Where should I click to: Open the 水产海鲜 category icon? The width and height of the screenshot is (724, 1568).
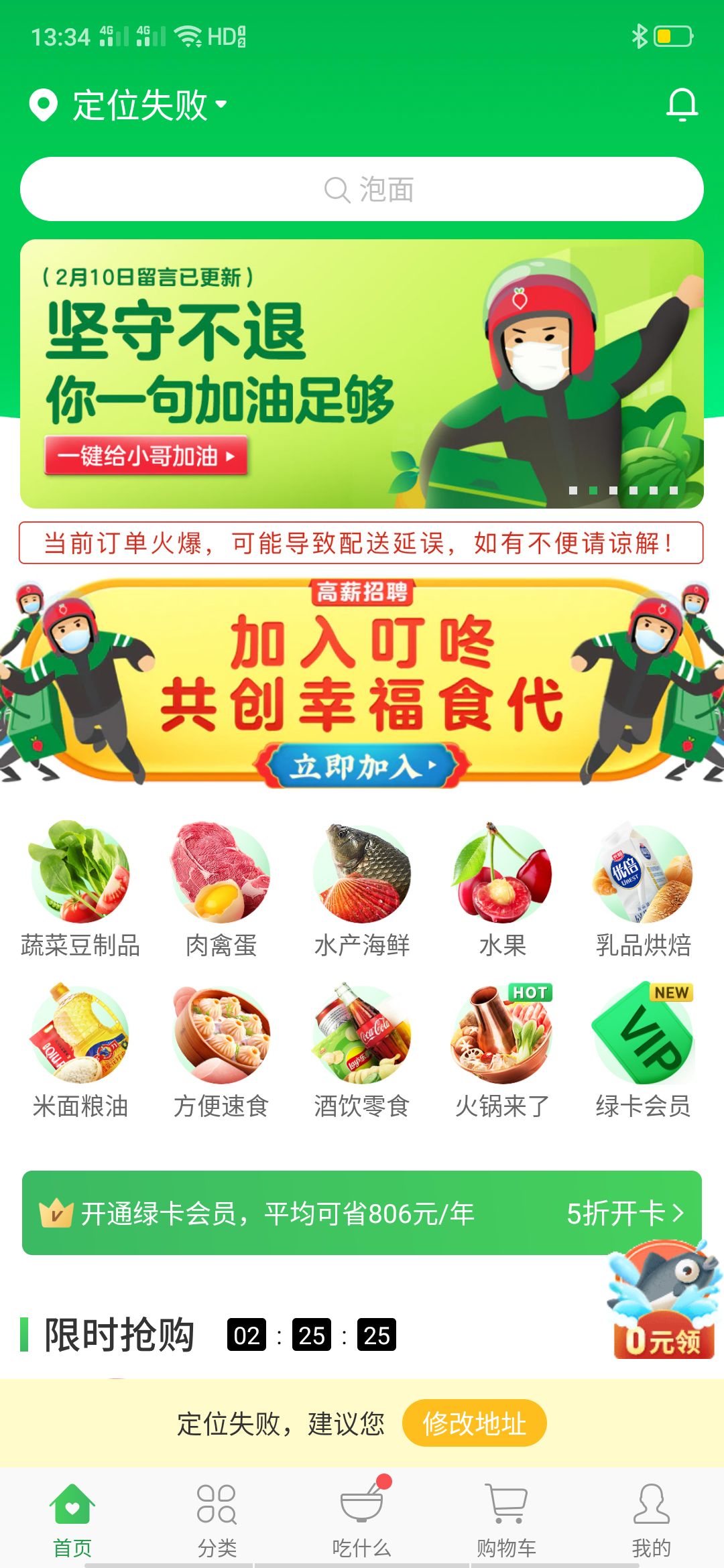click(x=362, y=878)
